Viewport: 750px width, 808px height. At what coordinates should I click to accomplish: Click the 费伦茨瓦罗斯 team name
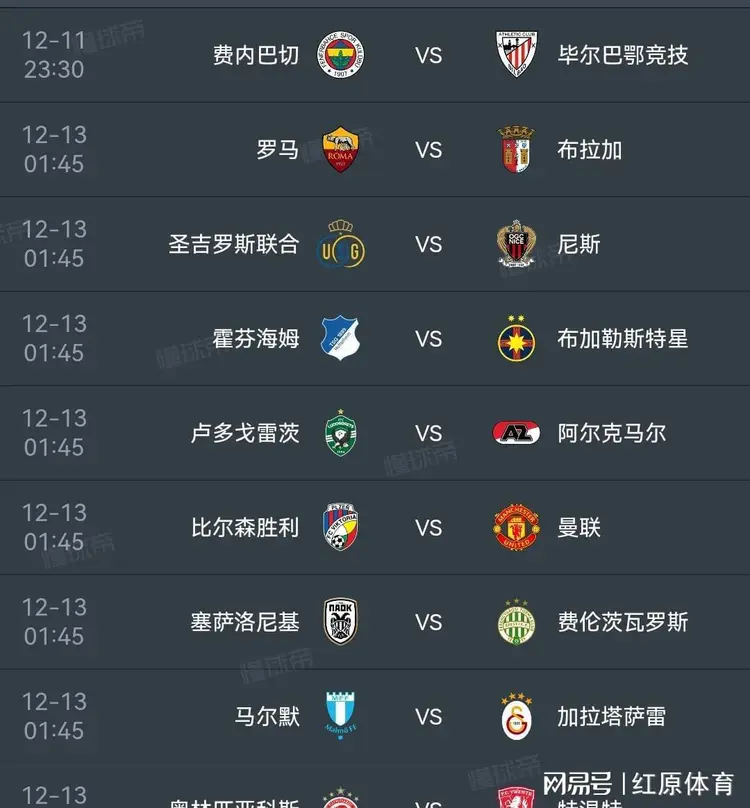tap(621, 622)
